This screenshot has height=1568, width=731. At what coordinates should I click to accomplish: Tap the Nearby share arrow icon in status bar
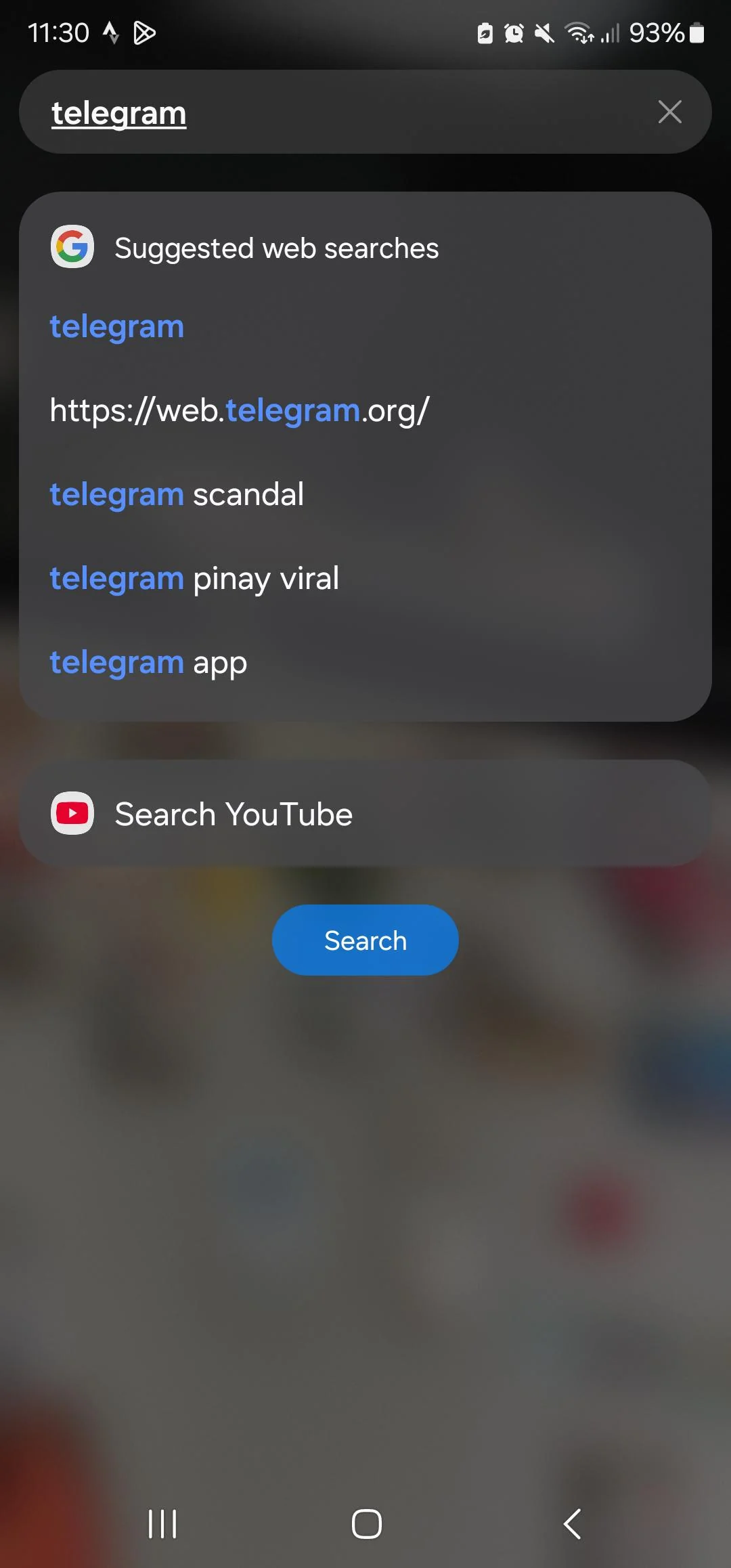coord(110,32)
